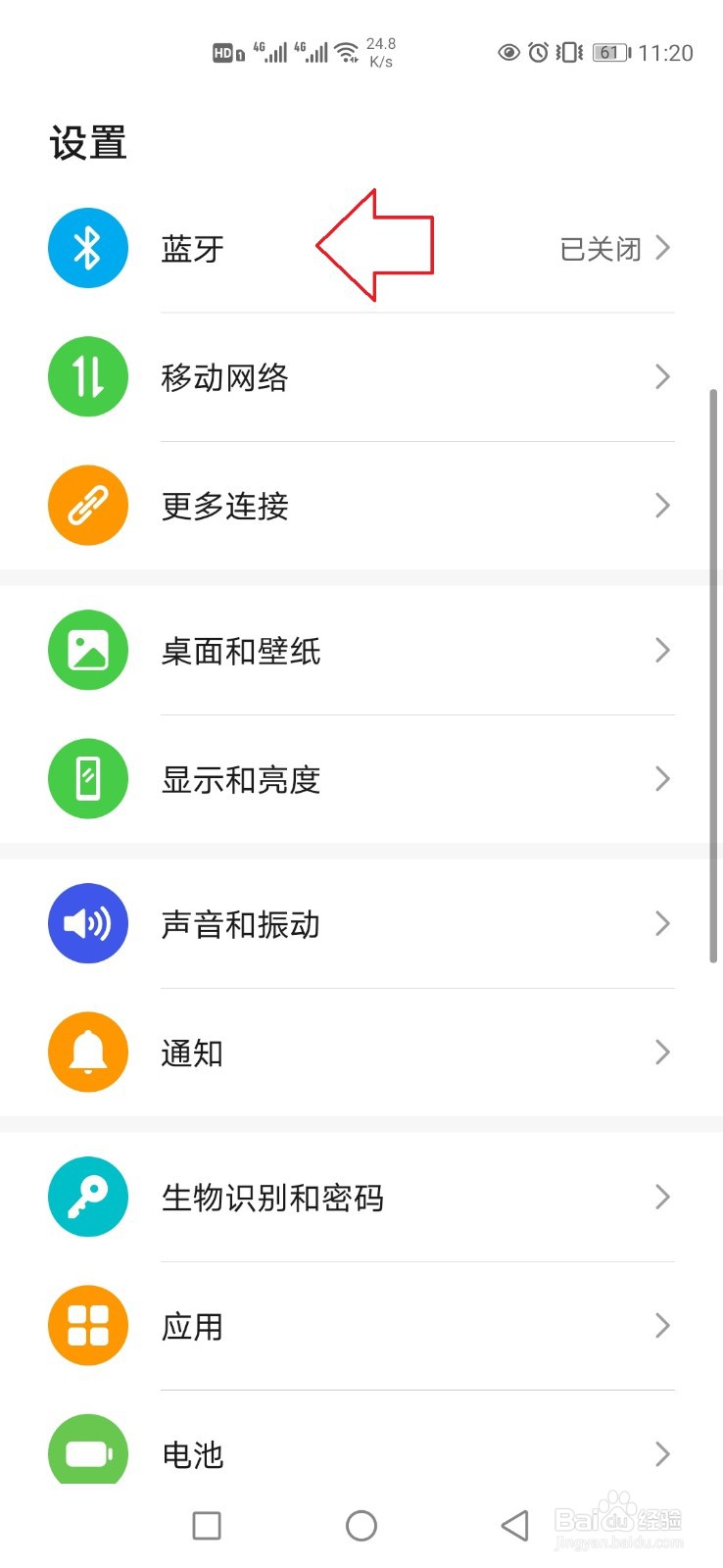Tap the Bluetooth icon in Settings

click(x=87, y=248)
